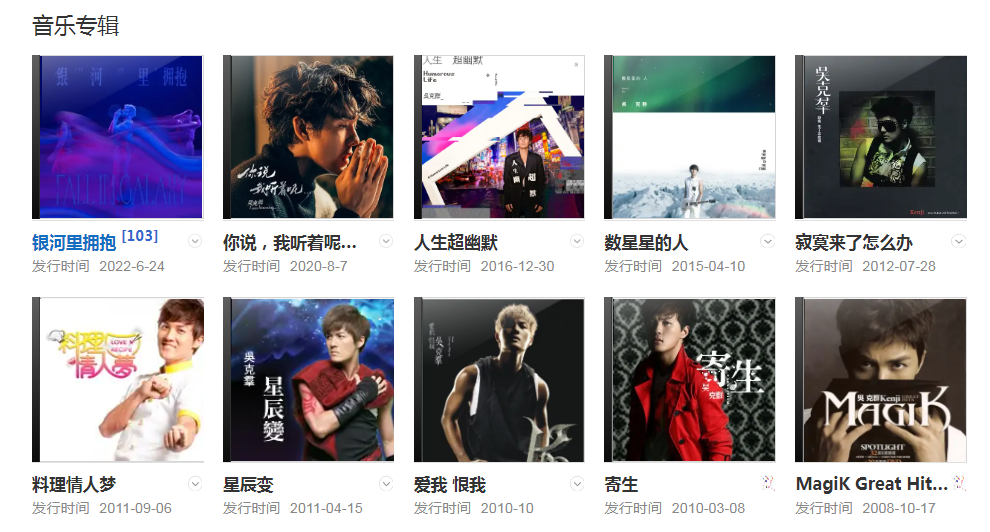The width and height of the screenshot is (990, 532).
Task: Expand details for 爱我 恨我
Action: pyautogui.click(x=577, y=484)
